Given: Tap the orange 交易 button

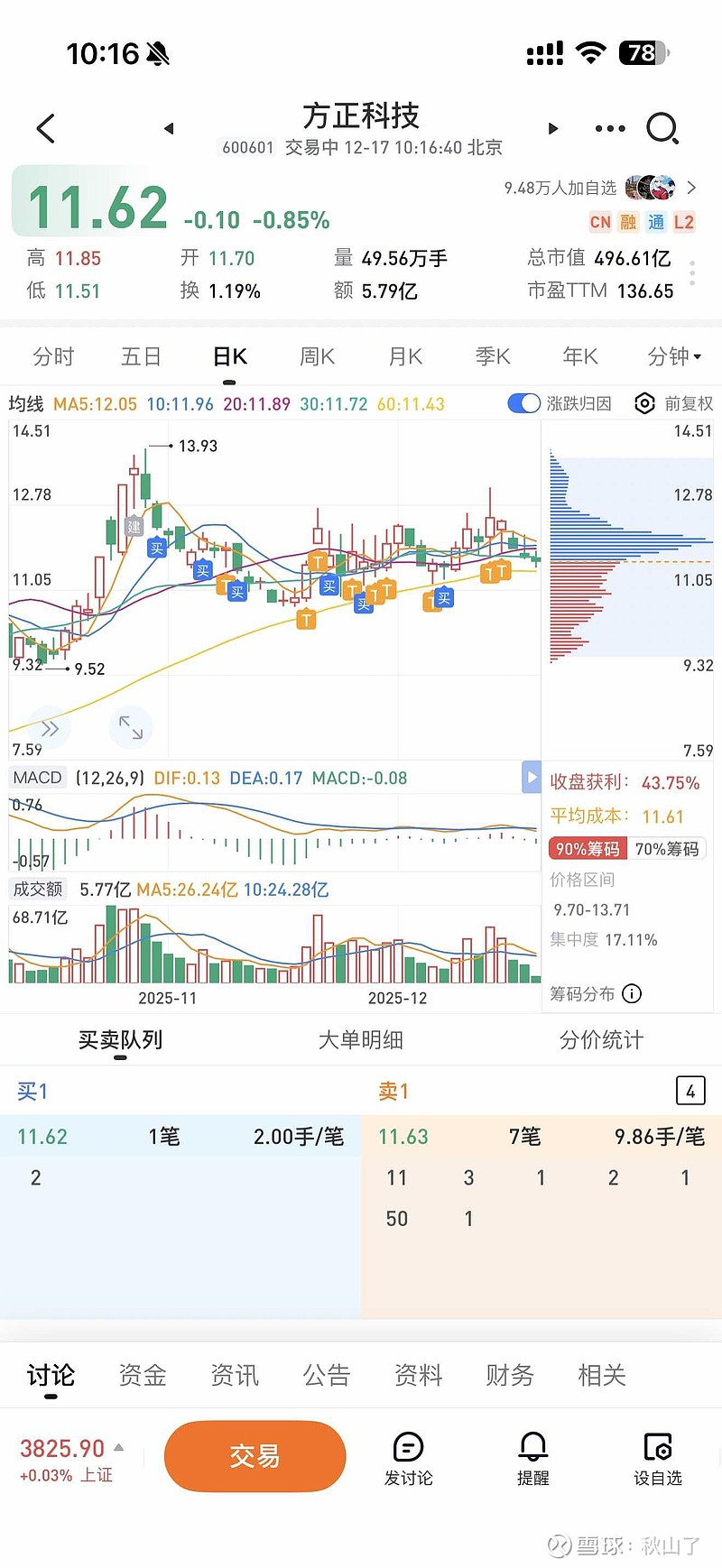Looking at the screenshot, I should [255, 1456].
